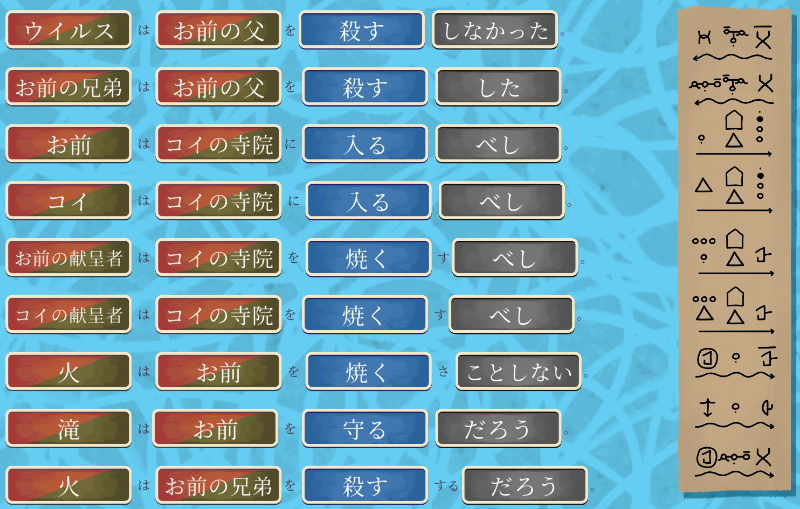This screenshot has width=800, height=509.
Task: Open the お前の献呈者 word tile
Action: [x=68, y=258]
